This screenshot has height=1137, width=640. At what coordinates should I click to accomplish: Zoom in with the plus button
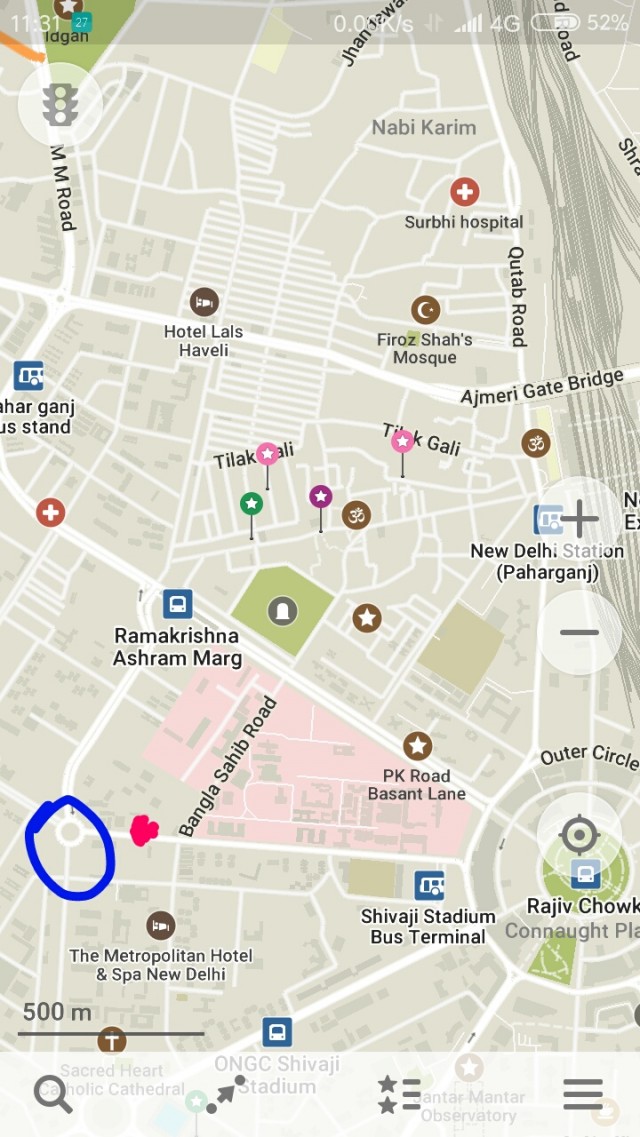tap(580, 519)
